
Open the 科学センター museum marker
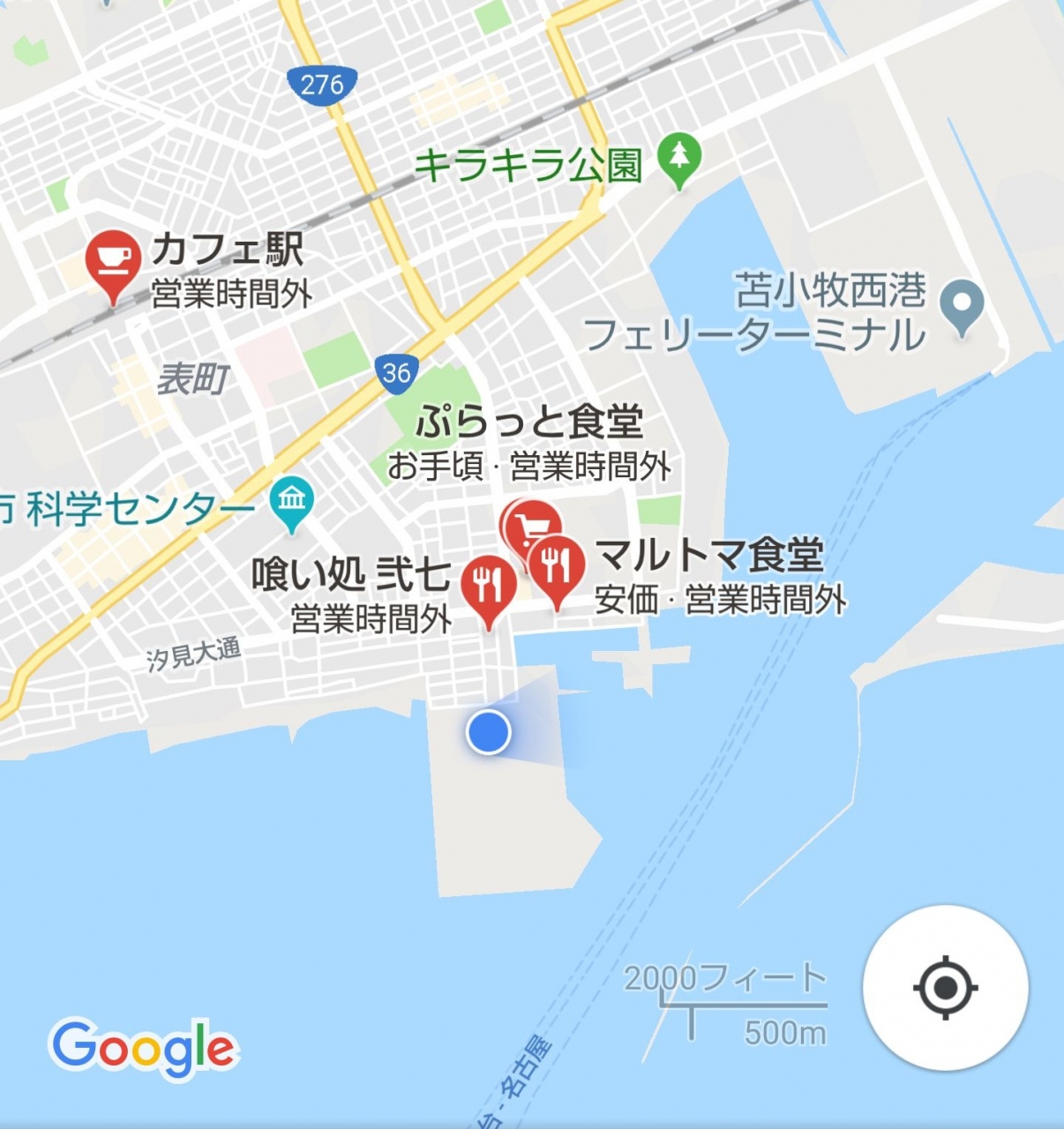pyautogui.click(x=291, y=503)
